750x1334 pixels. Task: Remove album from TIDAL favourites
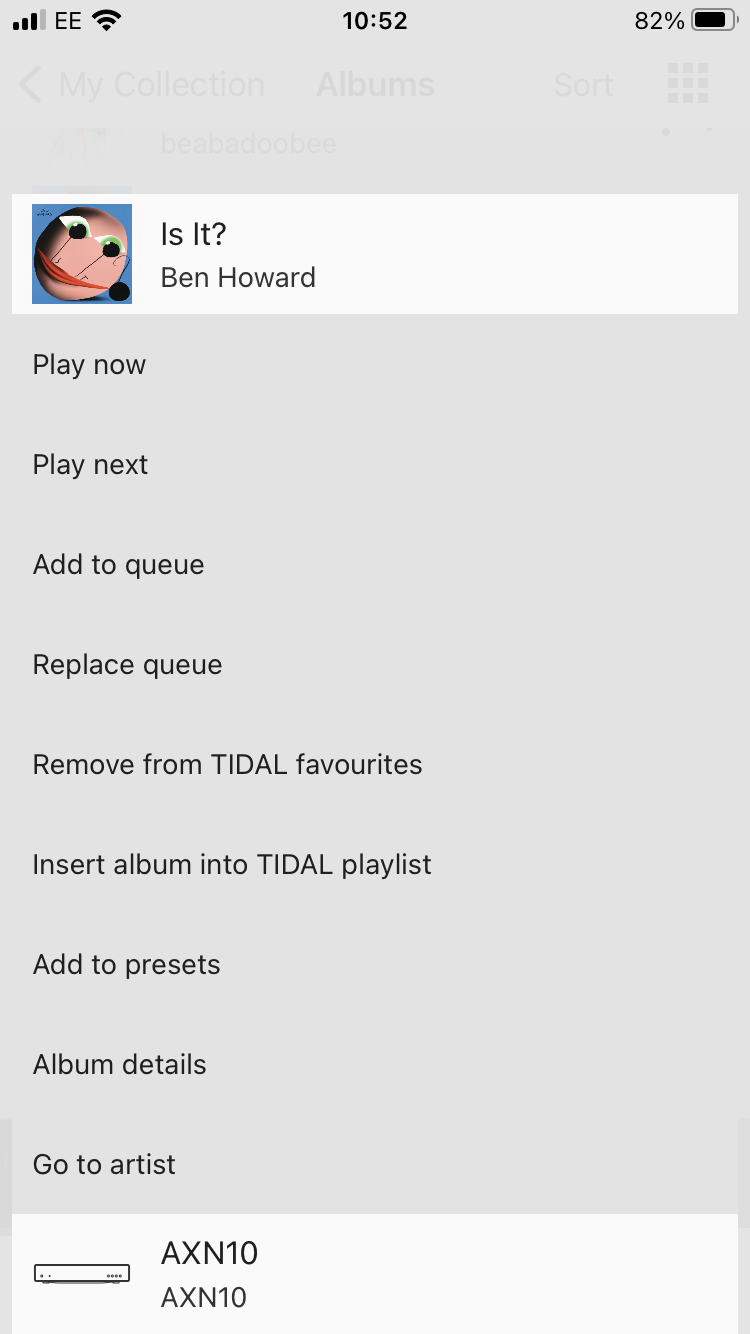(227, 765)
